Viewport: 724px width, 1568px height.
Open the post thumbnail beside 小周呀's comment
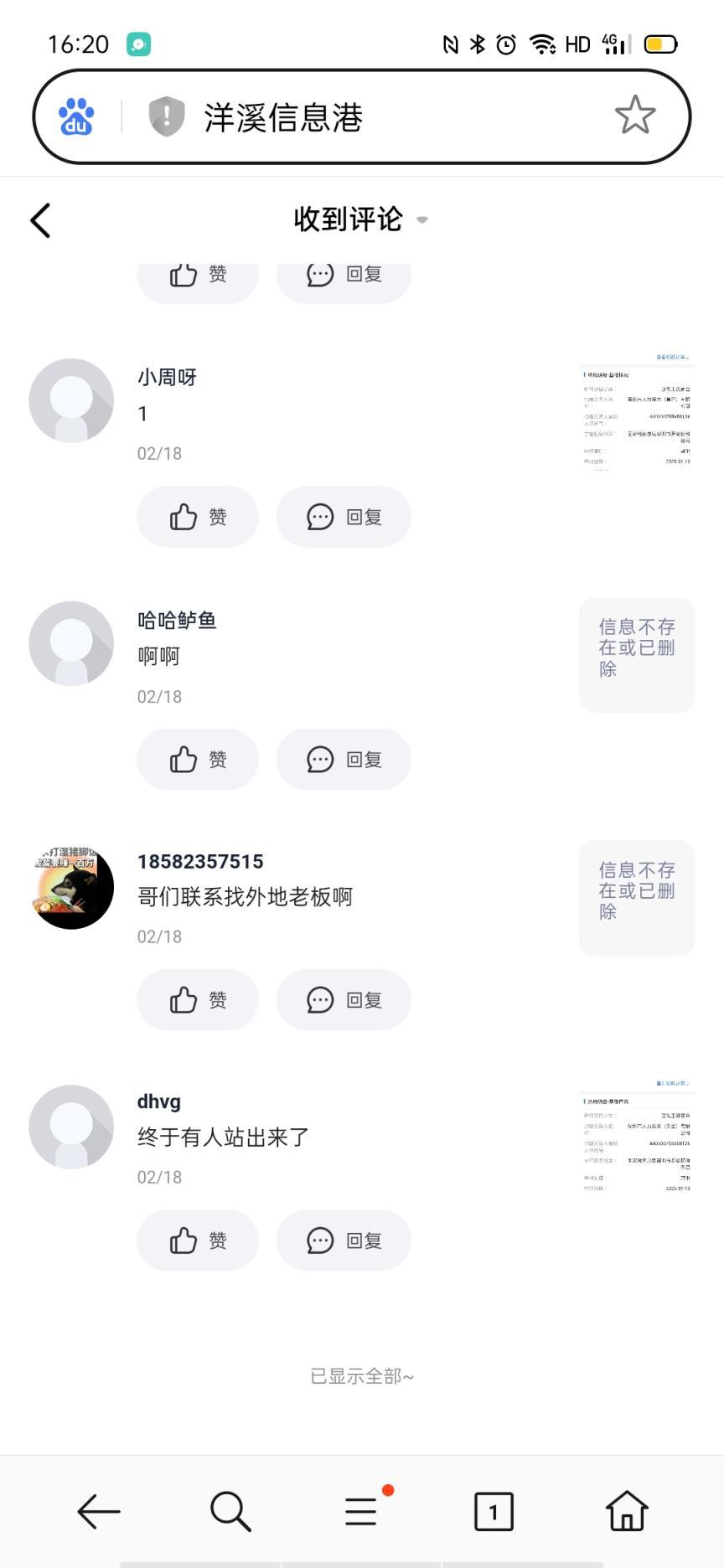click(637, 410)
